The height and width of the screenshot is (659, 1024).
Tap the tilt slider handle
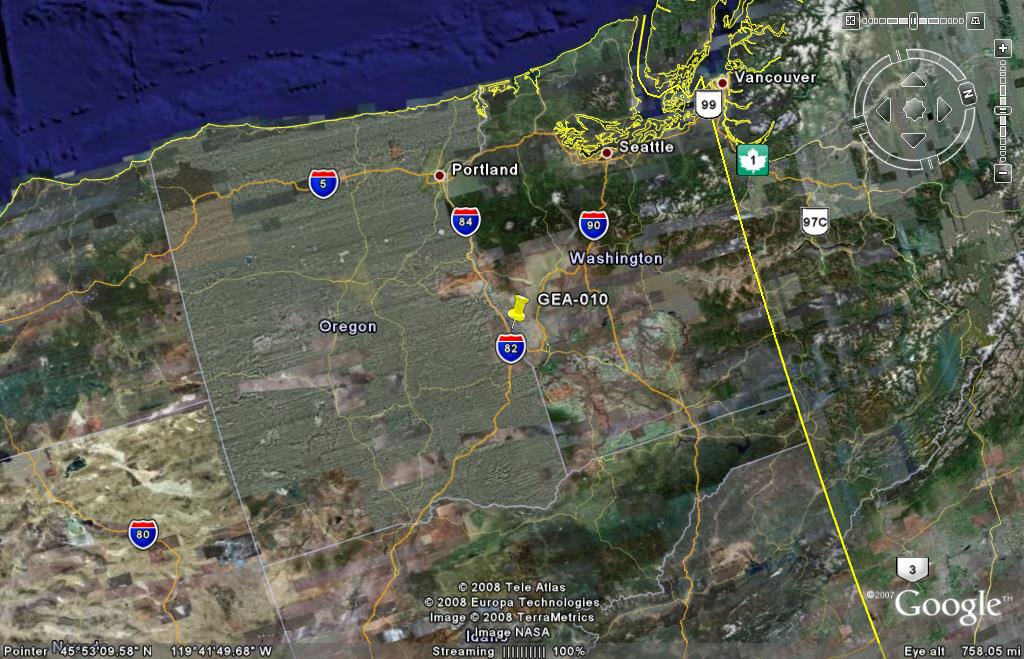point(913,21)
